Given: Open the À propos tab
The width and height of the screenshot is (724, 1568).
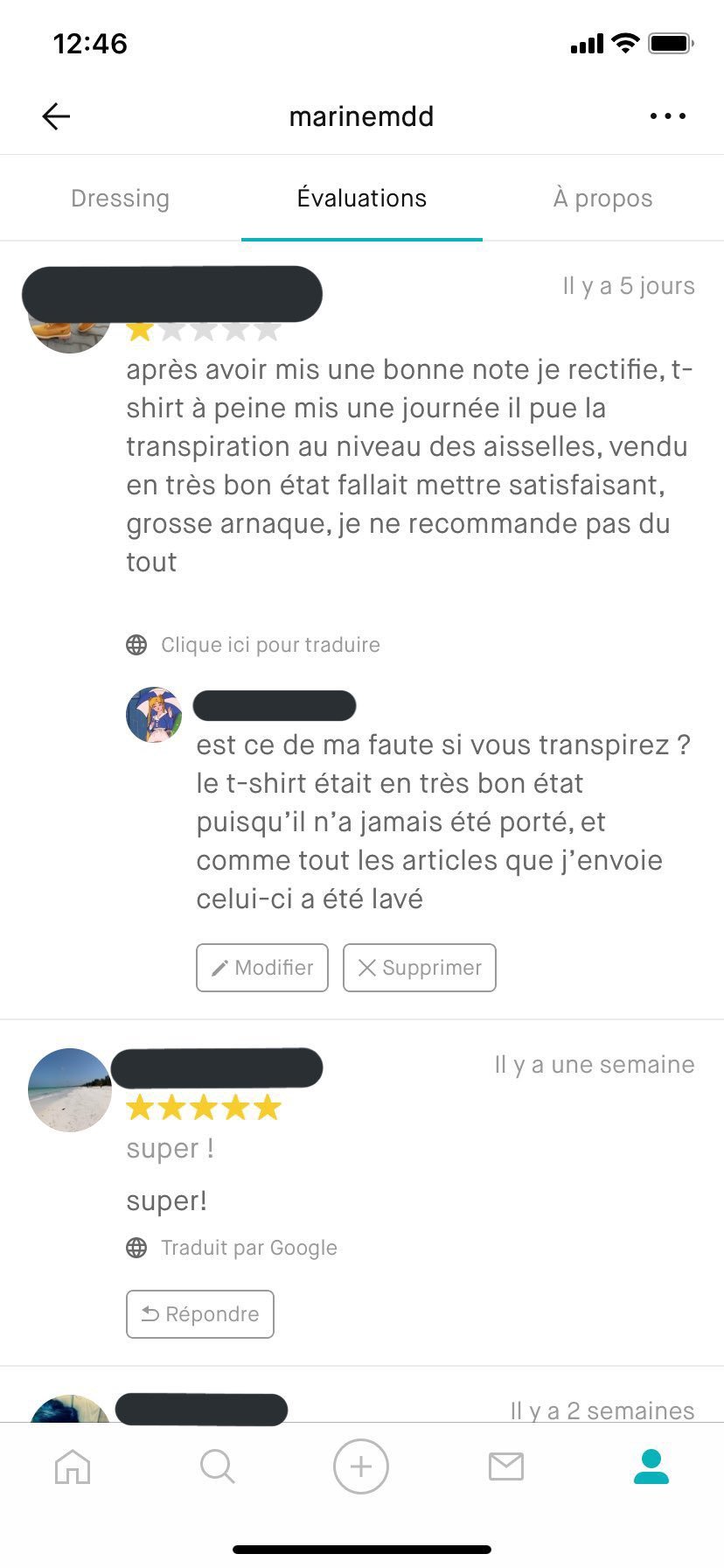Looking at the screenshot, I should pos(602,199).
